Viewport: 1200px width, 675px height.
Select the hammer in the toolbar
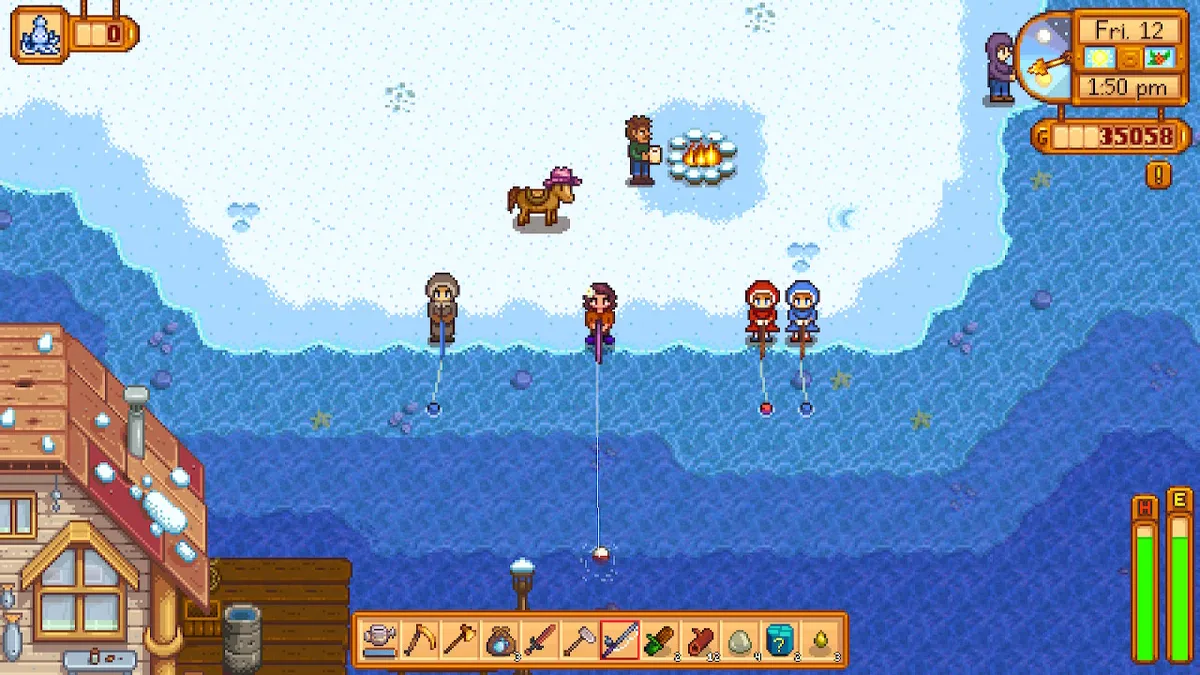[579, 640]
